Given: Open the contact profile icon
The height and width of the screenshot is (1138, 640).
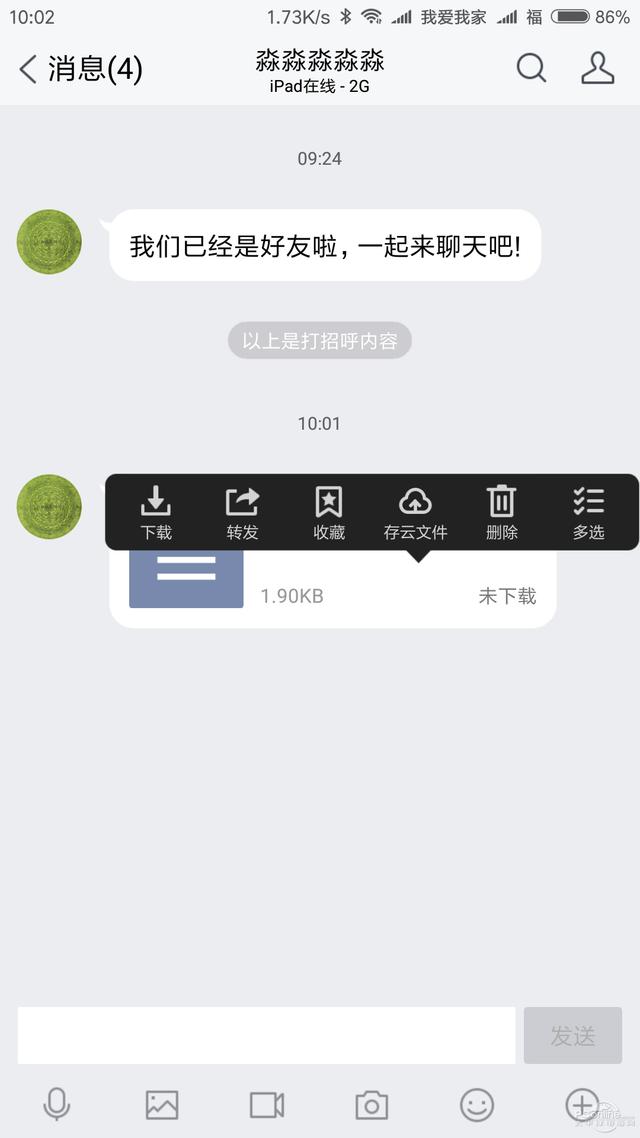Looking at the screenshot, I should tap(597, 68).
